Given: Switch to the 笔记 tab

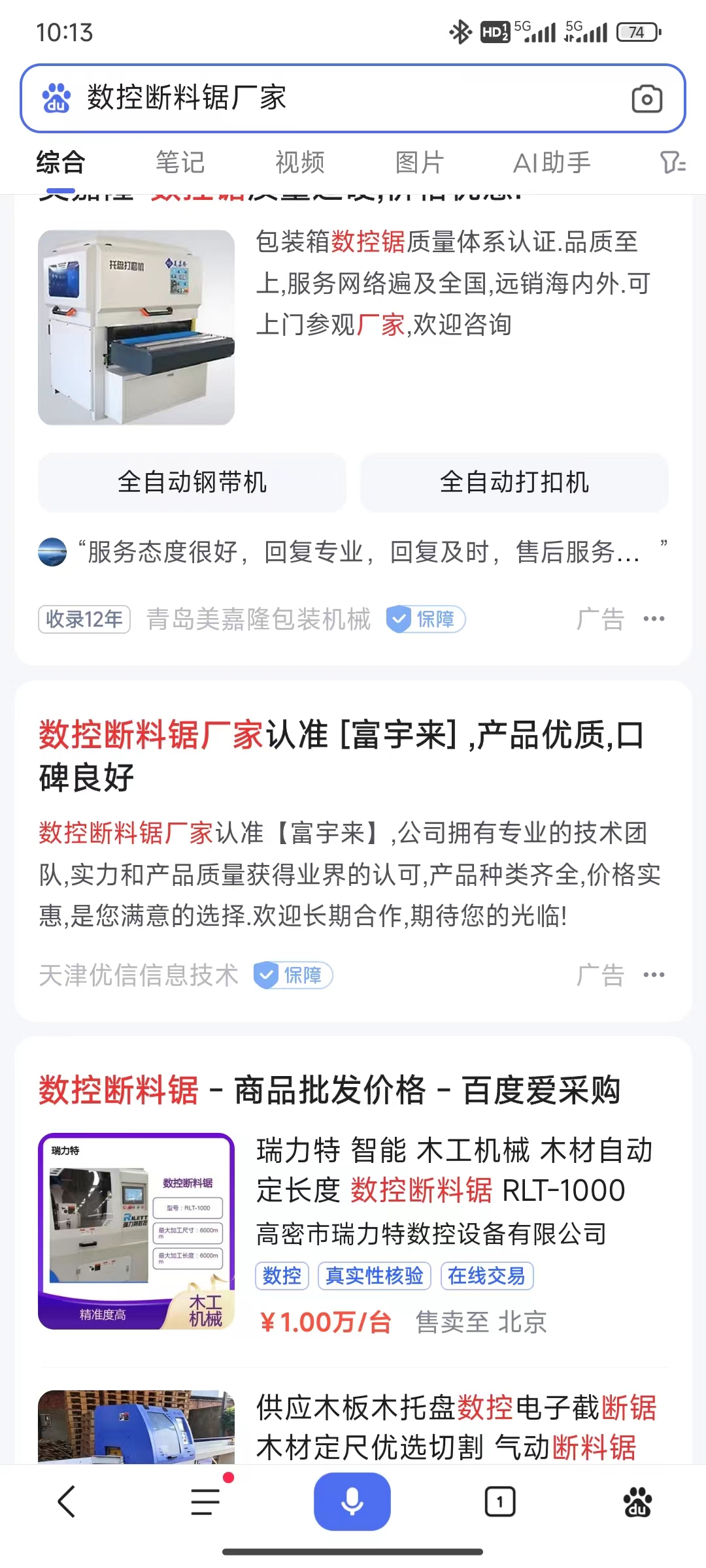Looking at the screenshot, I should click(180, 163).
